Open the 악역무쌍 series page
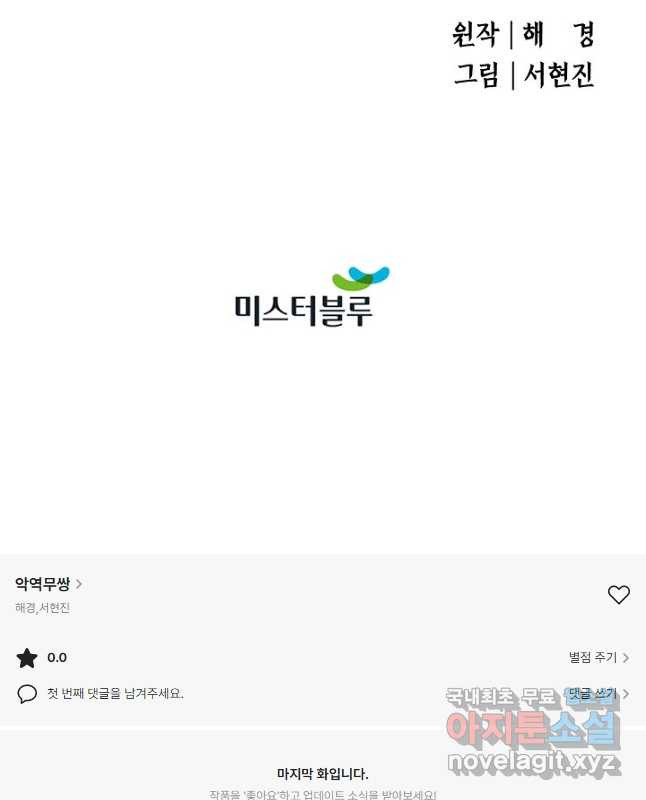 pos(48,585)
